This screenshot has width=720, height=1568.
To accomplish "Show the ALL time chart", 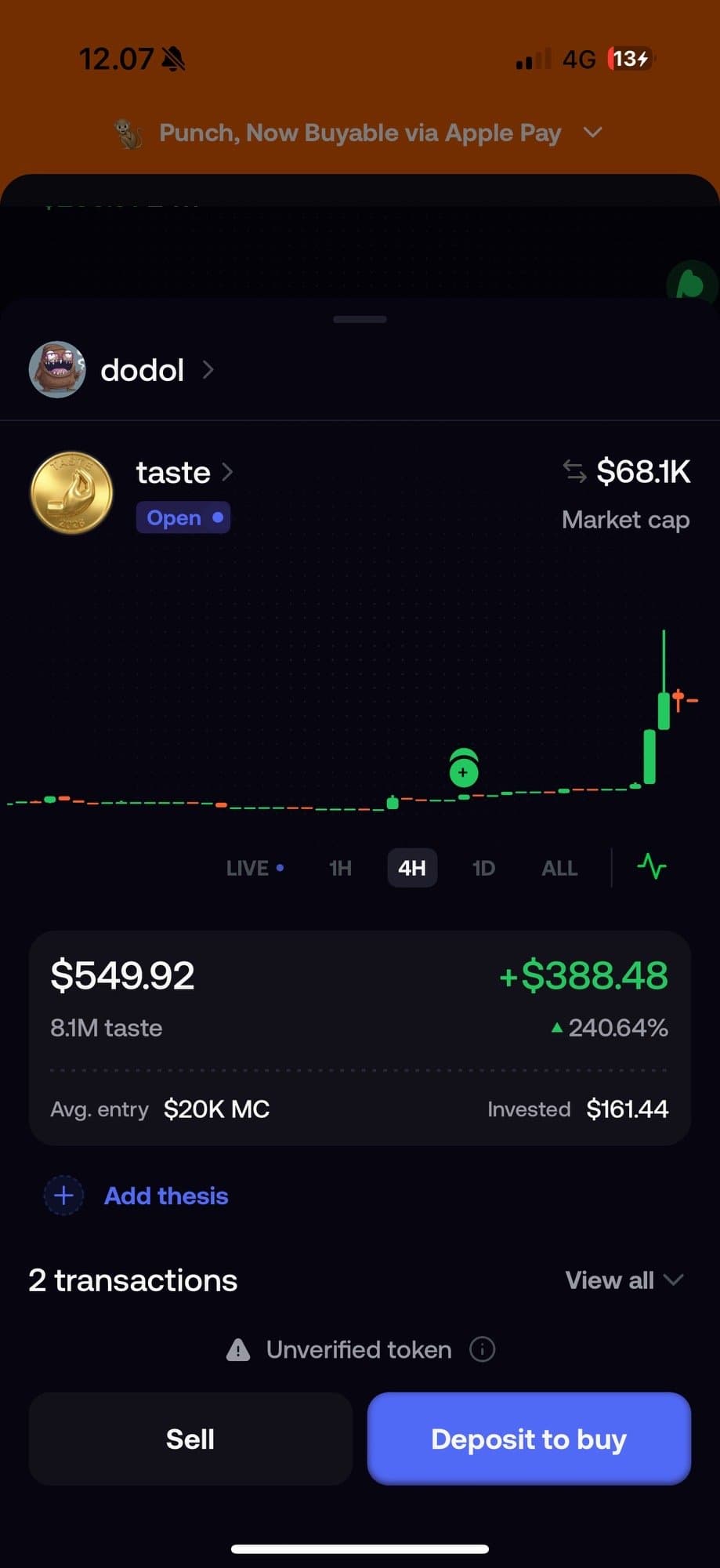I will [559, 868].
